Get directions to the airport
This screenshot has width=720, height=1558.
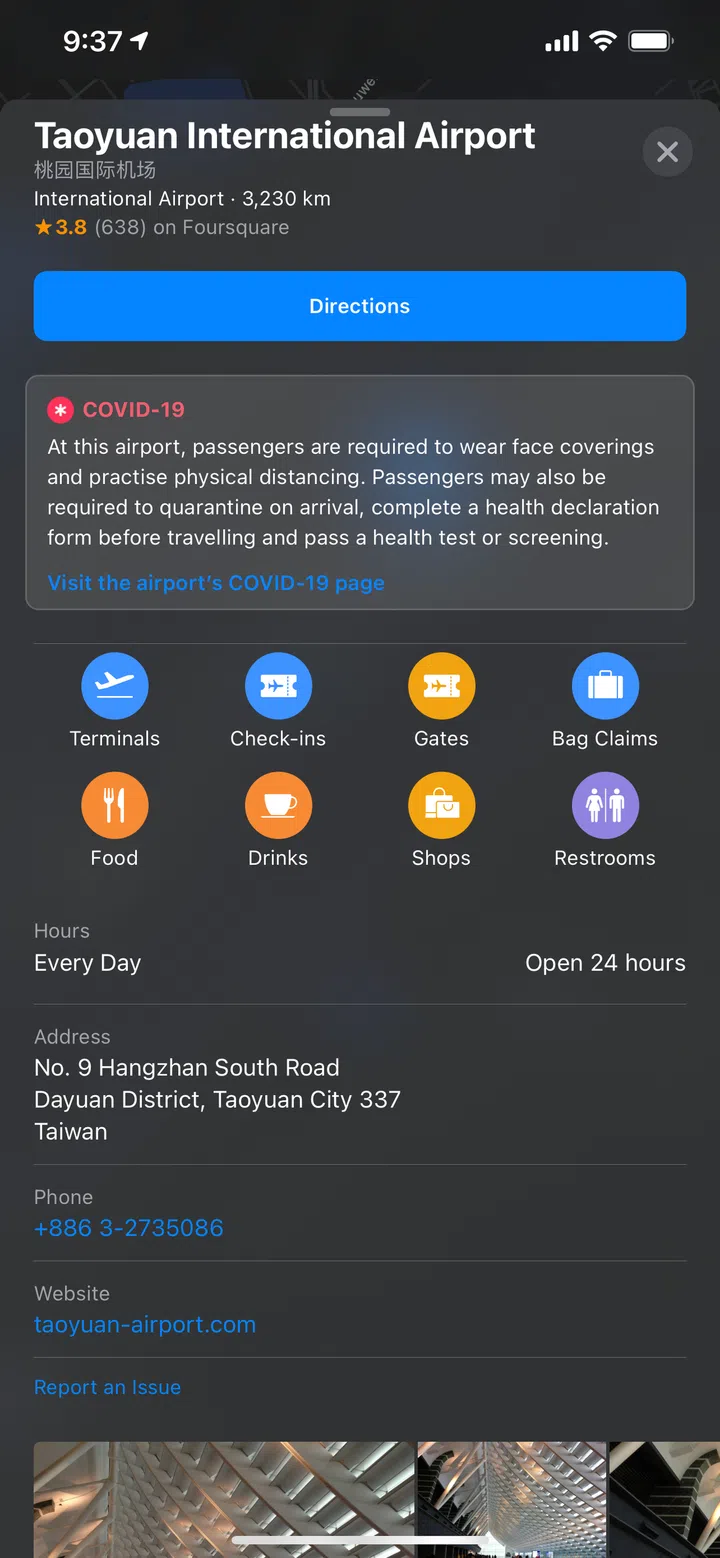360,306
